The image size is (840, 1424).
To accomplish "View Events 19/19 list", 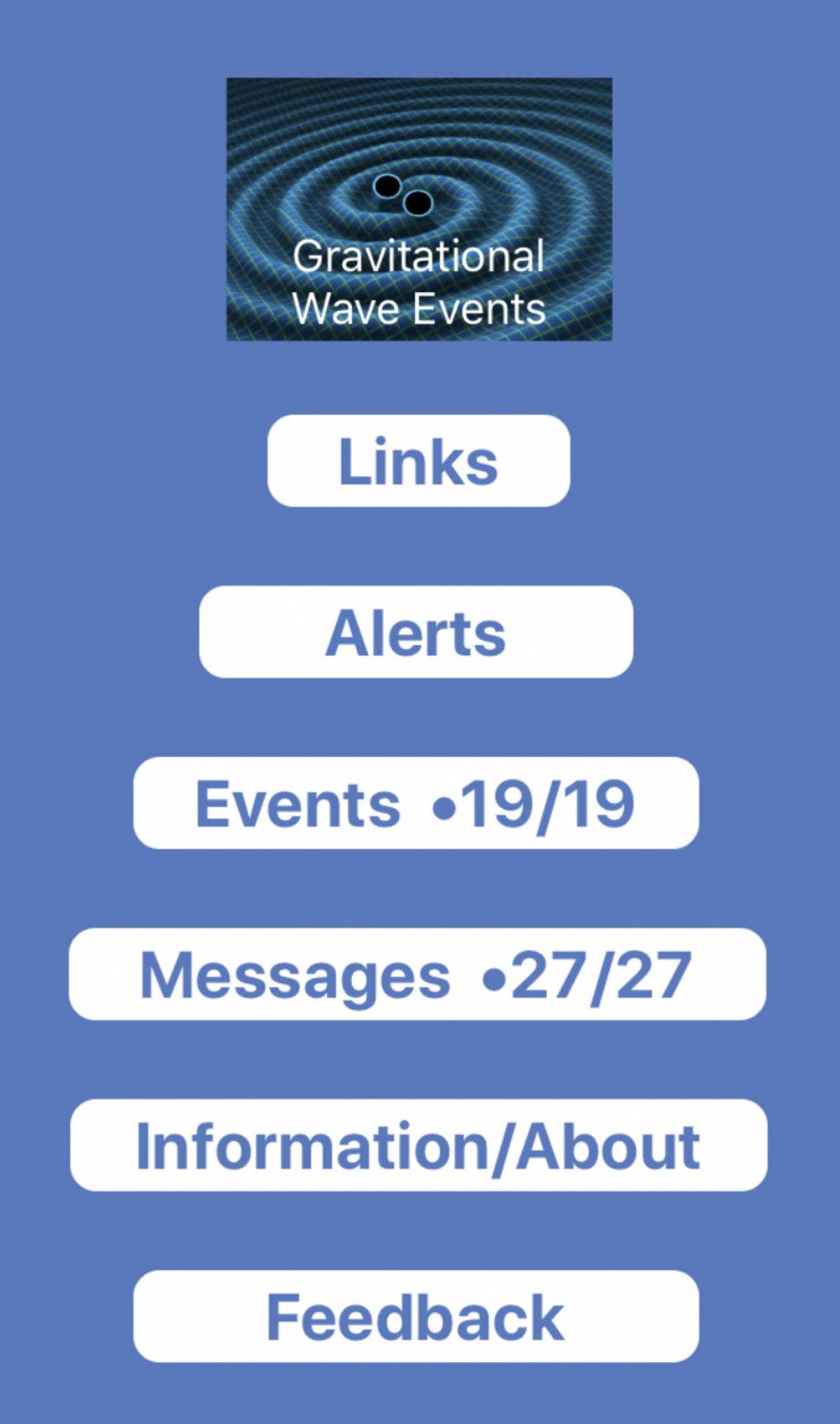I will tap(415, 803).
